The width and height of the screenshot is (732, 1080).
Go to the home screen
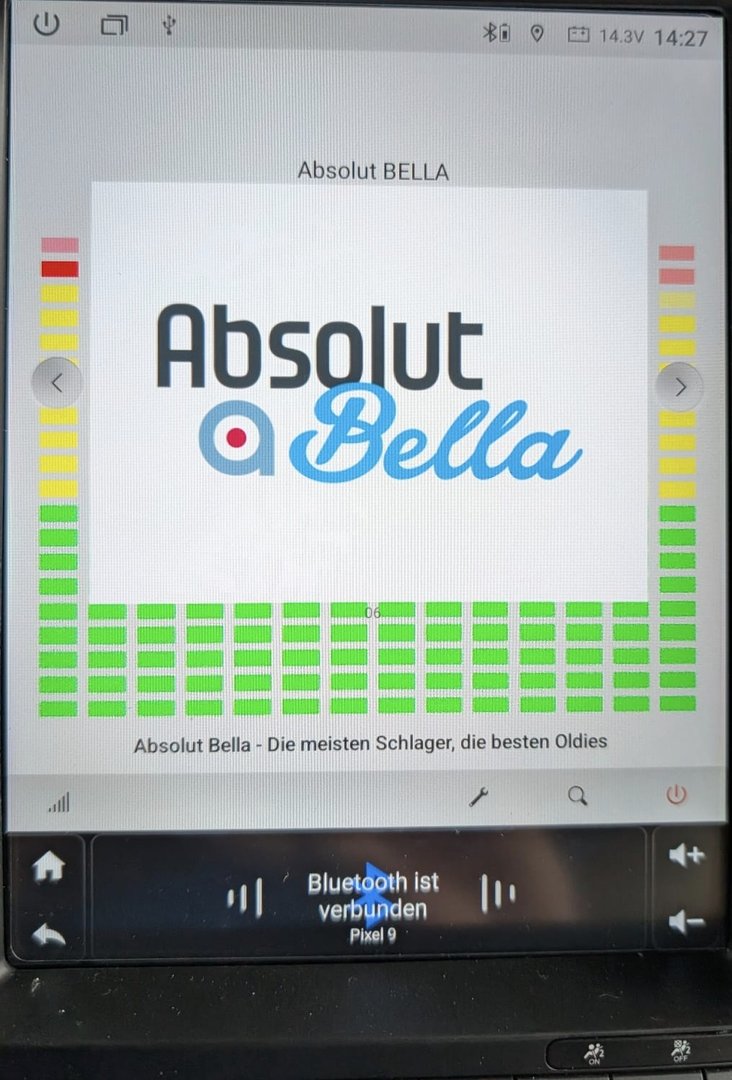tap(49, 867)
